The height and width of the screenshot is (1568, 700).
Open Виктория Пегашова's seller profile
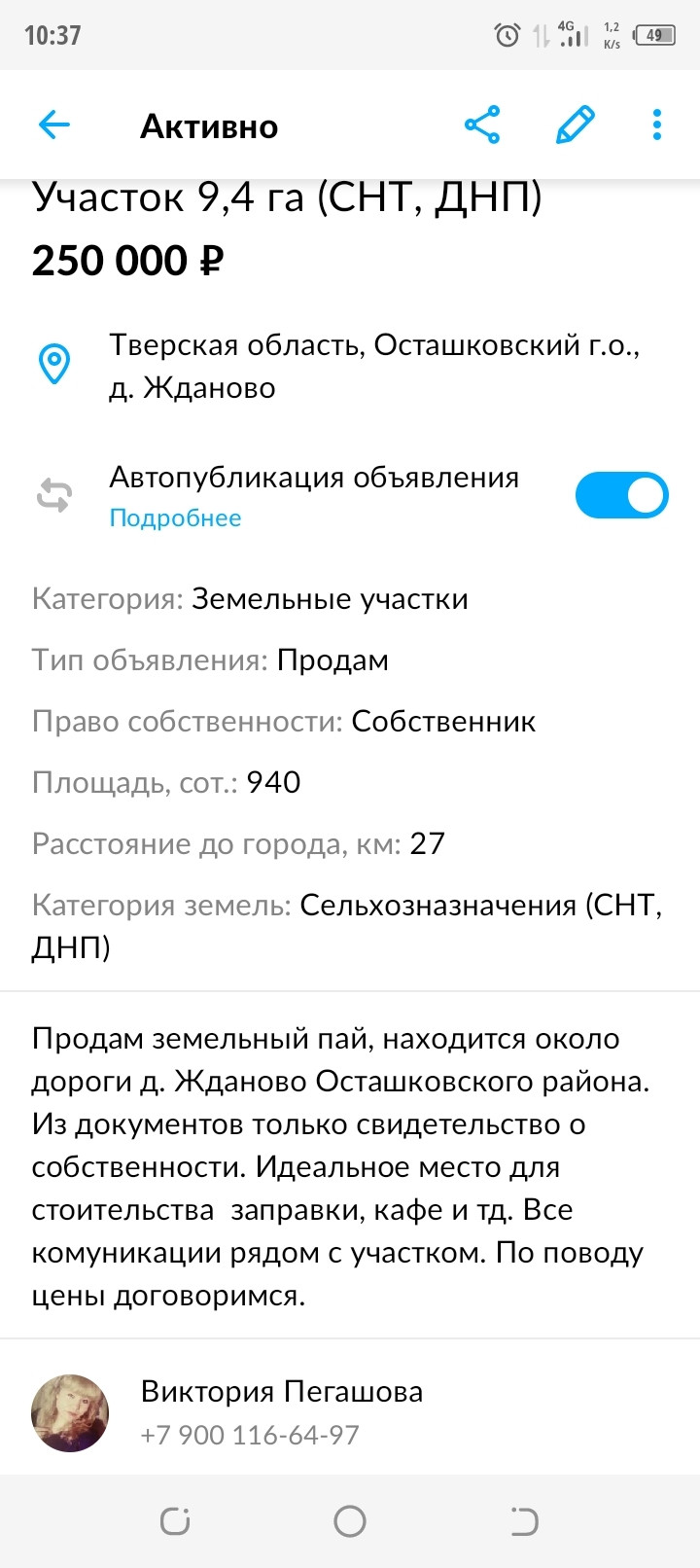[282, 1392]
